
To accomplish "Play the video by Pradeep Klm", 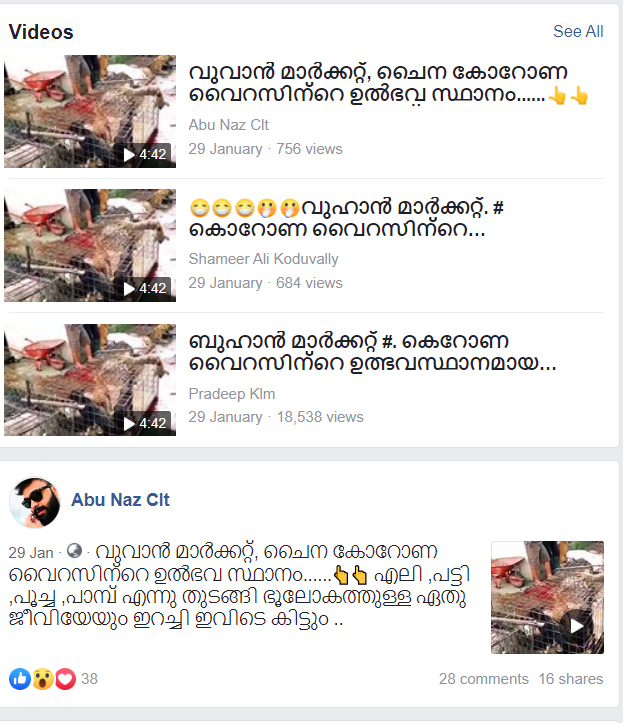I will click(x=90, y=379).
